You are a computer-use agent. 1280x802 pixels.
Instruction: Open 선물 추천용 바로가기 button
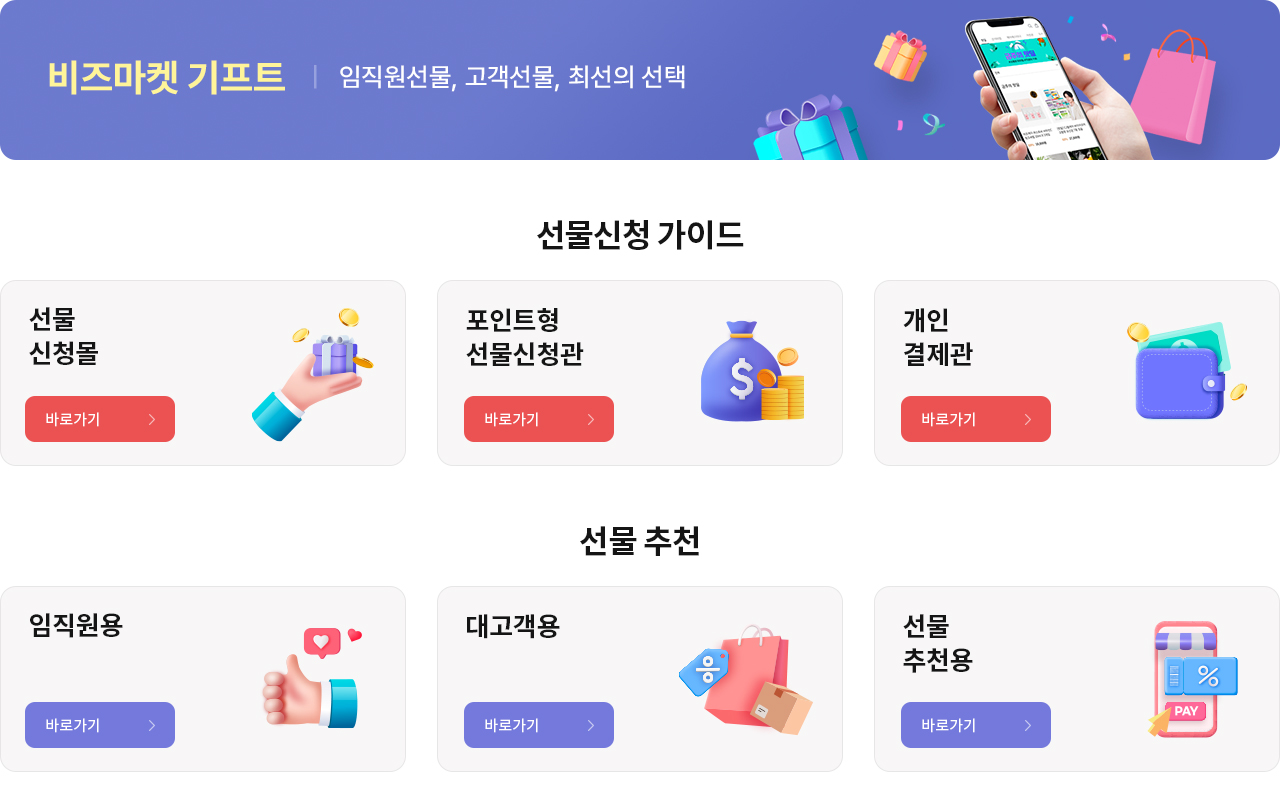(975, 725)
